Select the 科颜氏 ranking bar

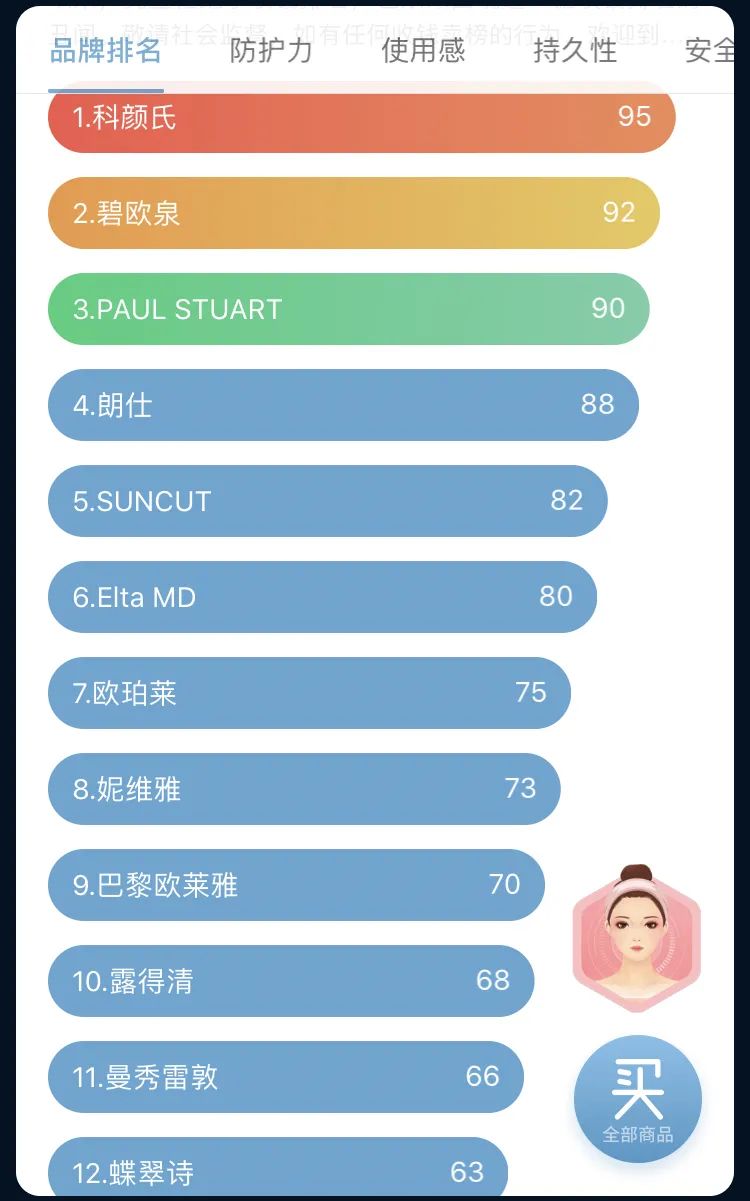click(360, 117)
